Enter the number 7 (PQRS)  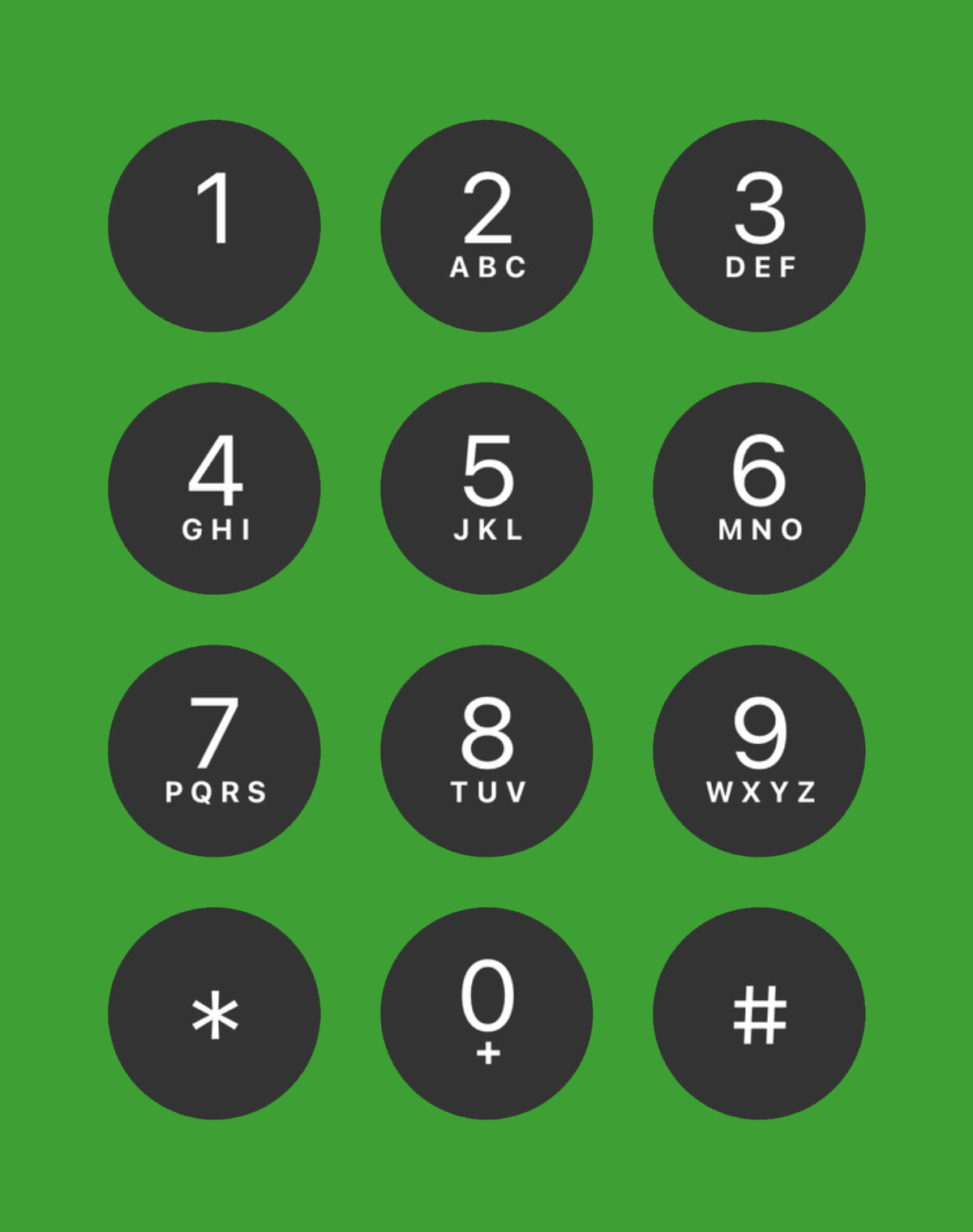214,751
